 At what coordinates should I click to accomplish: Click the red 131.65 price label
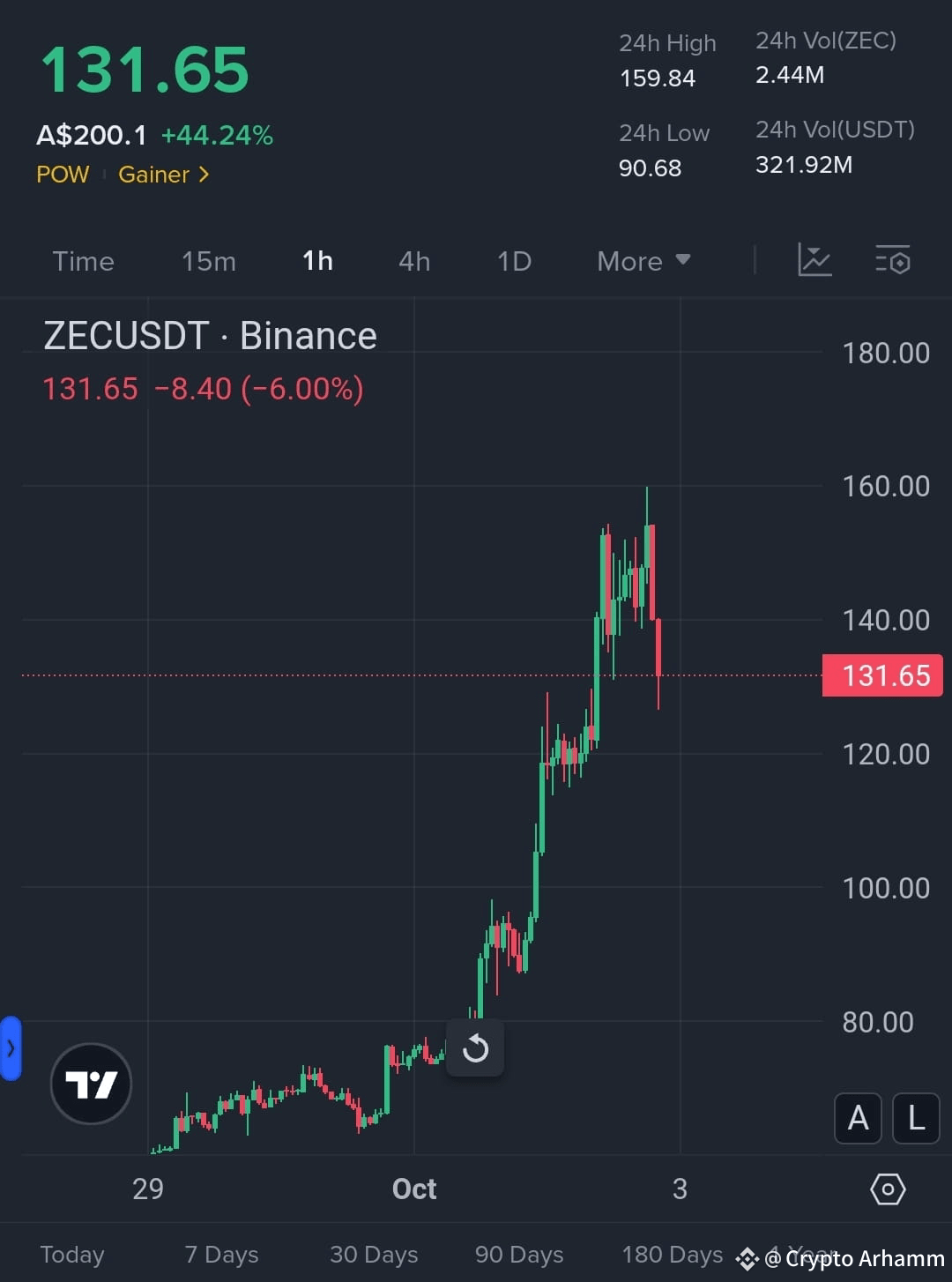coord(882,675)
